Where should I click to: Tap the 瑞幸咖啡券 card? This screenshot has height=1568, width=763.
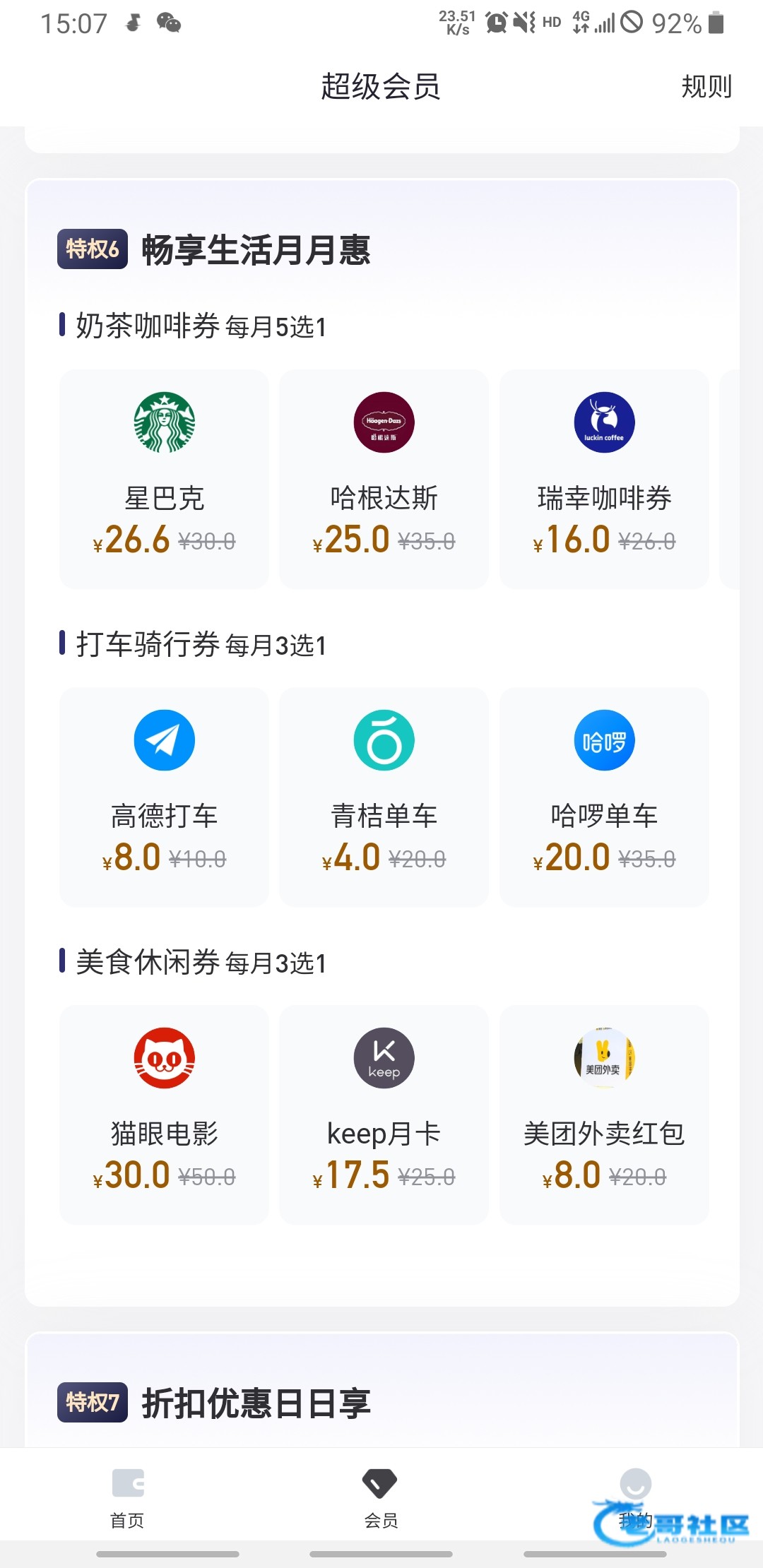pos(604,479)
